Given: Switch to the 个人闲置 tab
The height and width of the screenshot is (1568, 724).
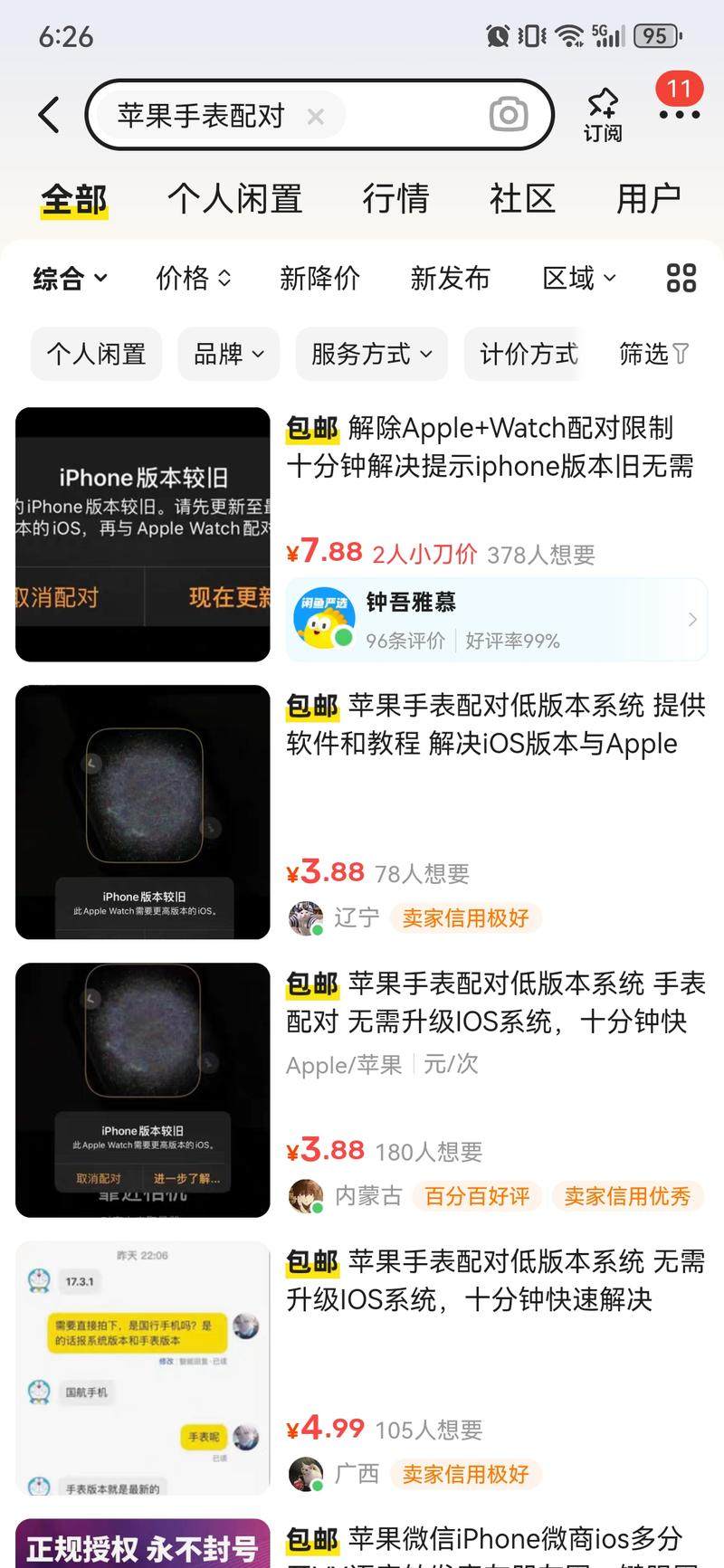Looking at the screenshot, I should pyautogui.click(x=234, y=199).
